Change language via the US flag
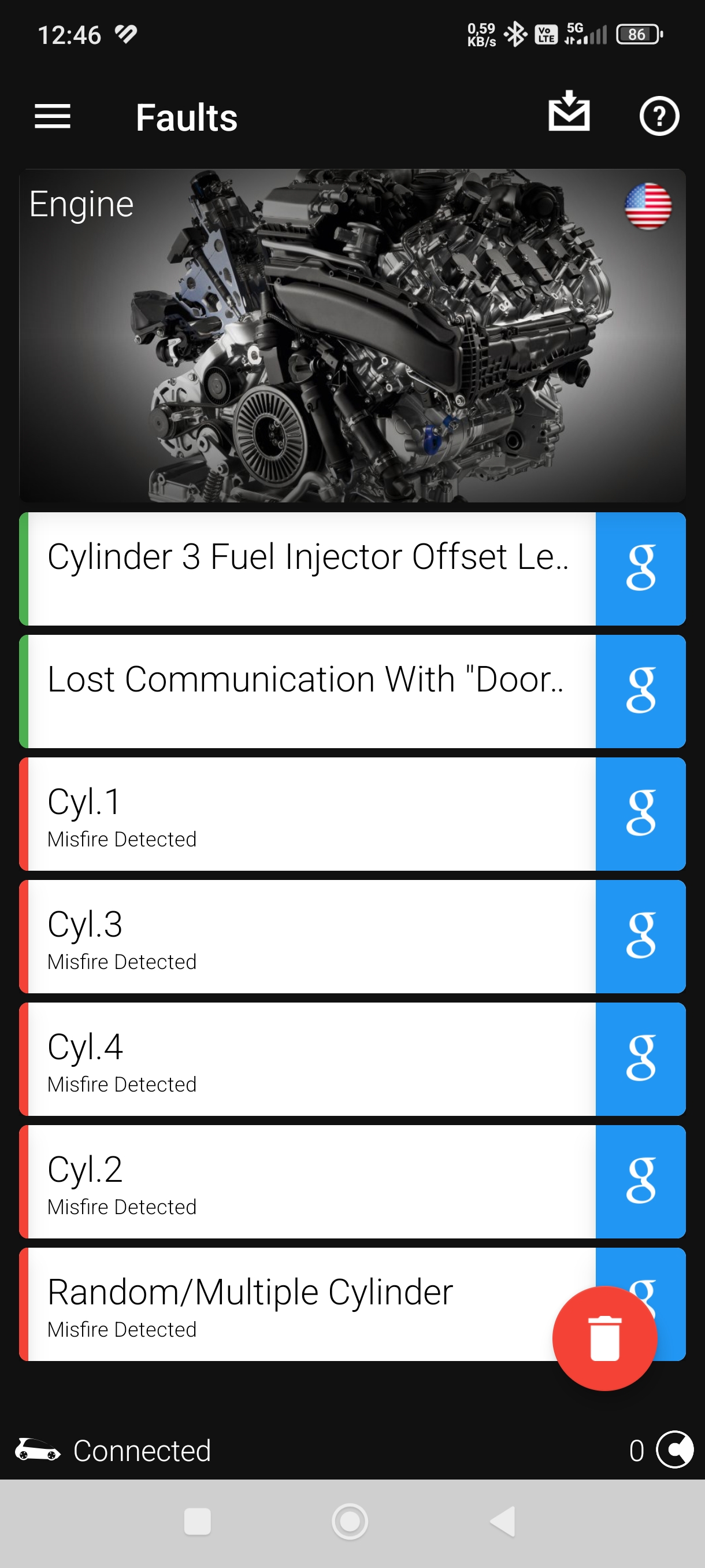Screen dimensions: 705x1568 point(648,206)
